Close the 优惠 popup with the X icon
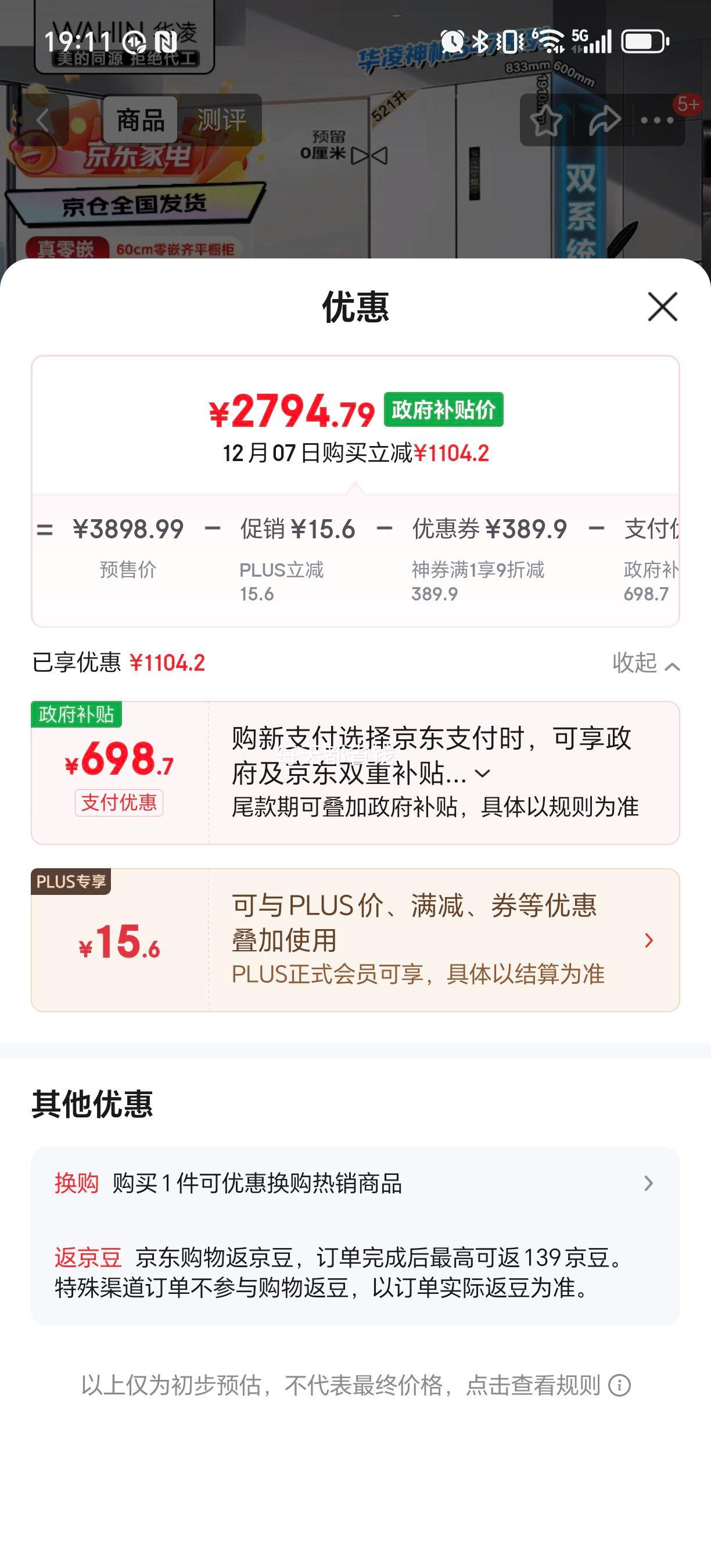 tap(663, 307)
